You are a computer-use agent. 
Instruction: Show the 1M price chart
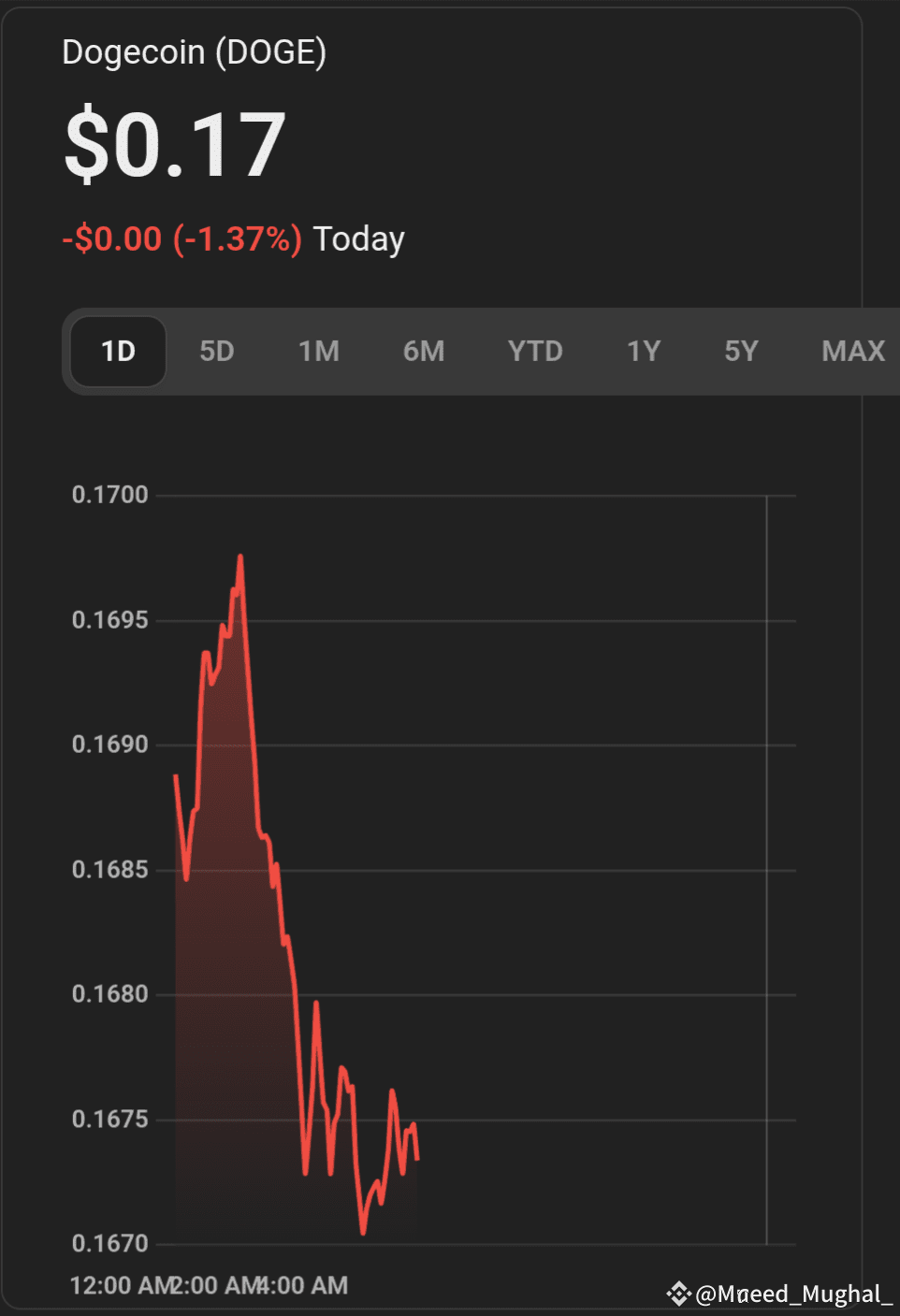(319, 352)
